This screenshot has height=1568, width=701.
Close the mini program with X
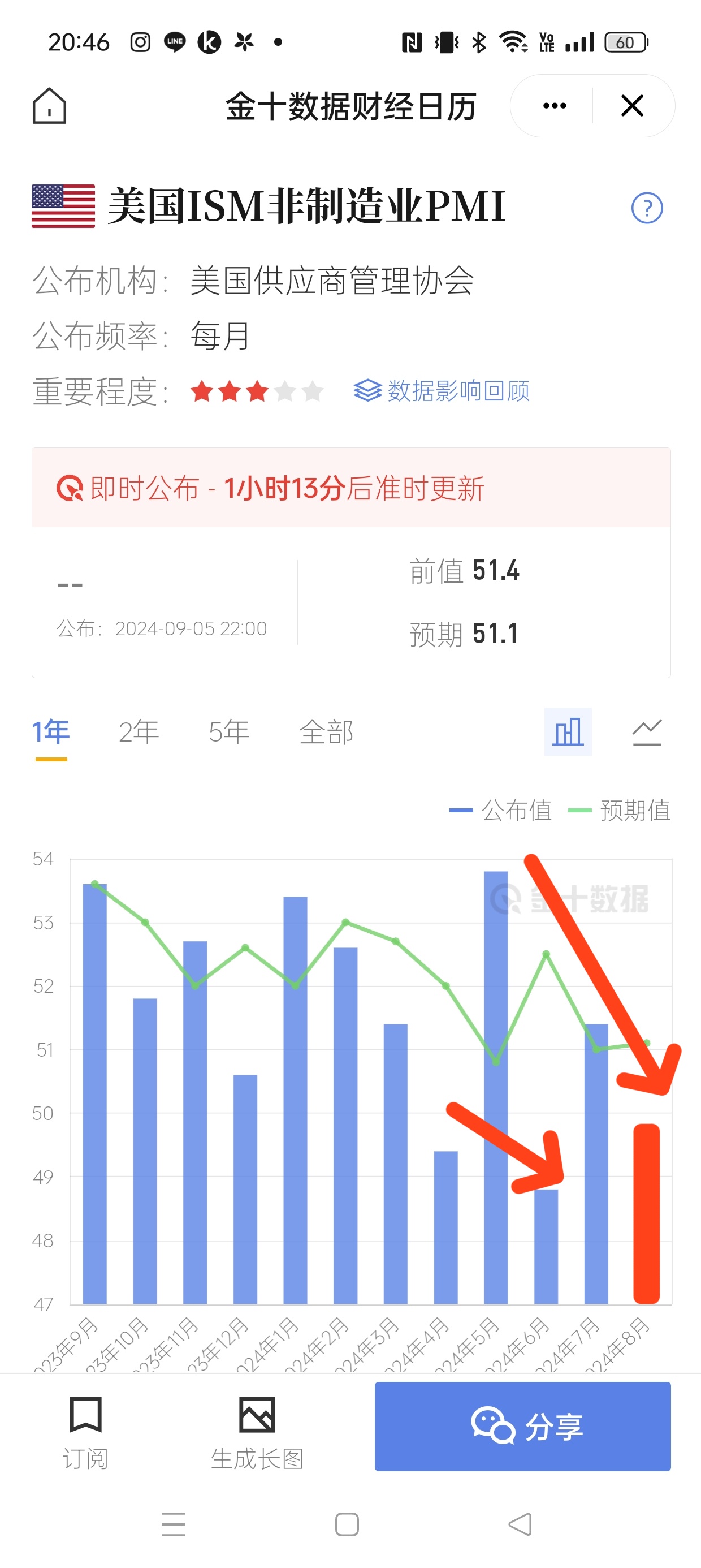click(631, 106)
